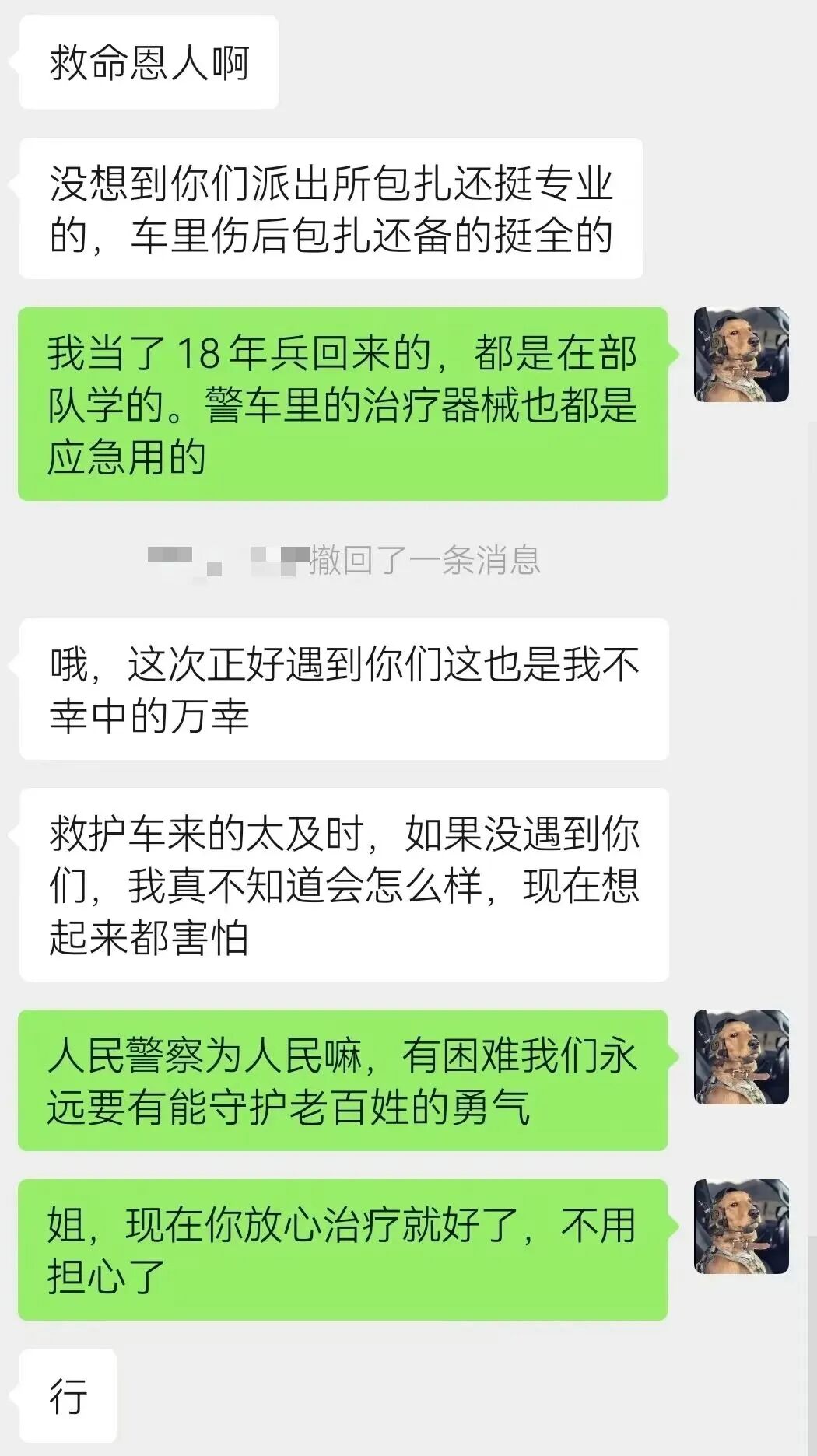This screenshot has width=817, height=1456.
Task: Tap the avatar next to the "人民警察为人民嘛" message
Action: (741, 1057)
